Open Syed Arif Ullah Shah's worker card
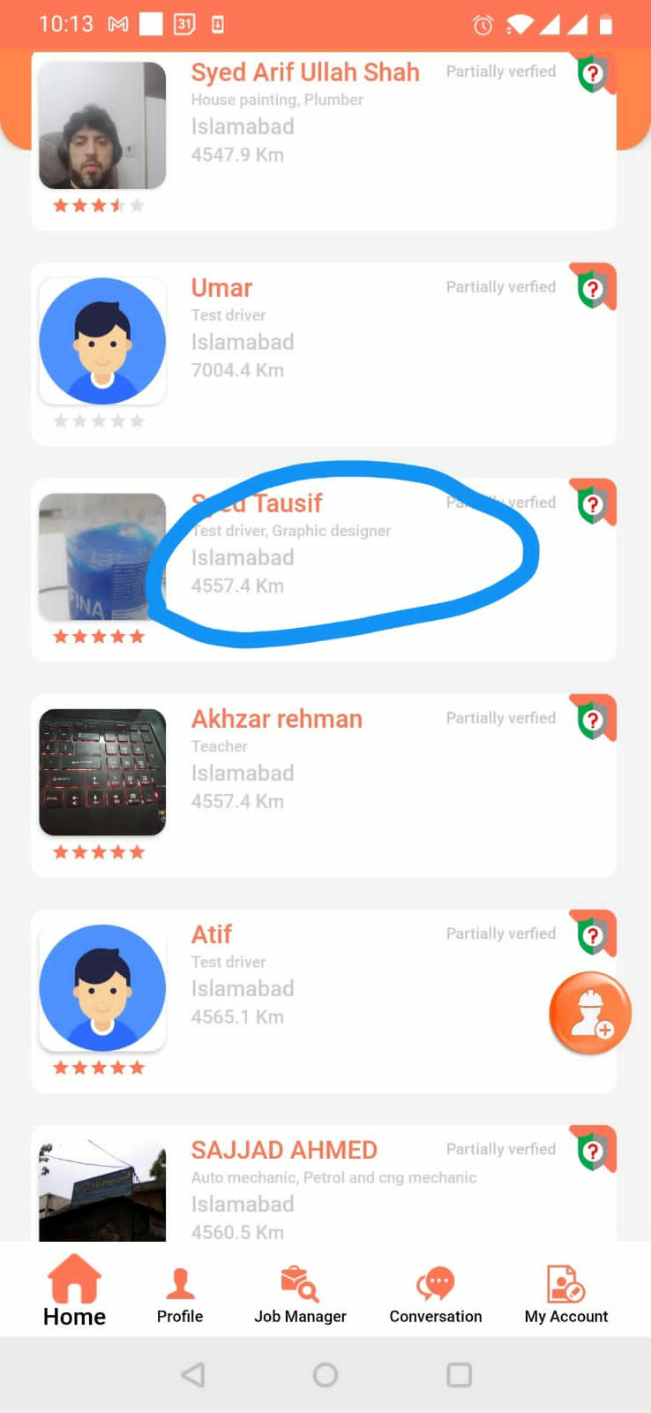This screenshot has width=651, height=1413. [323, 140]
